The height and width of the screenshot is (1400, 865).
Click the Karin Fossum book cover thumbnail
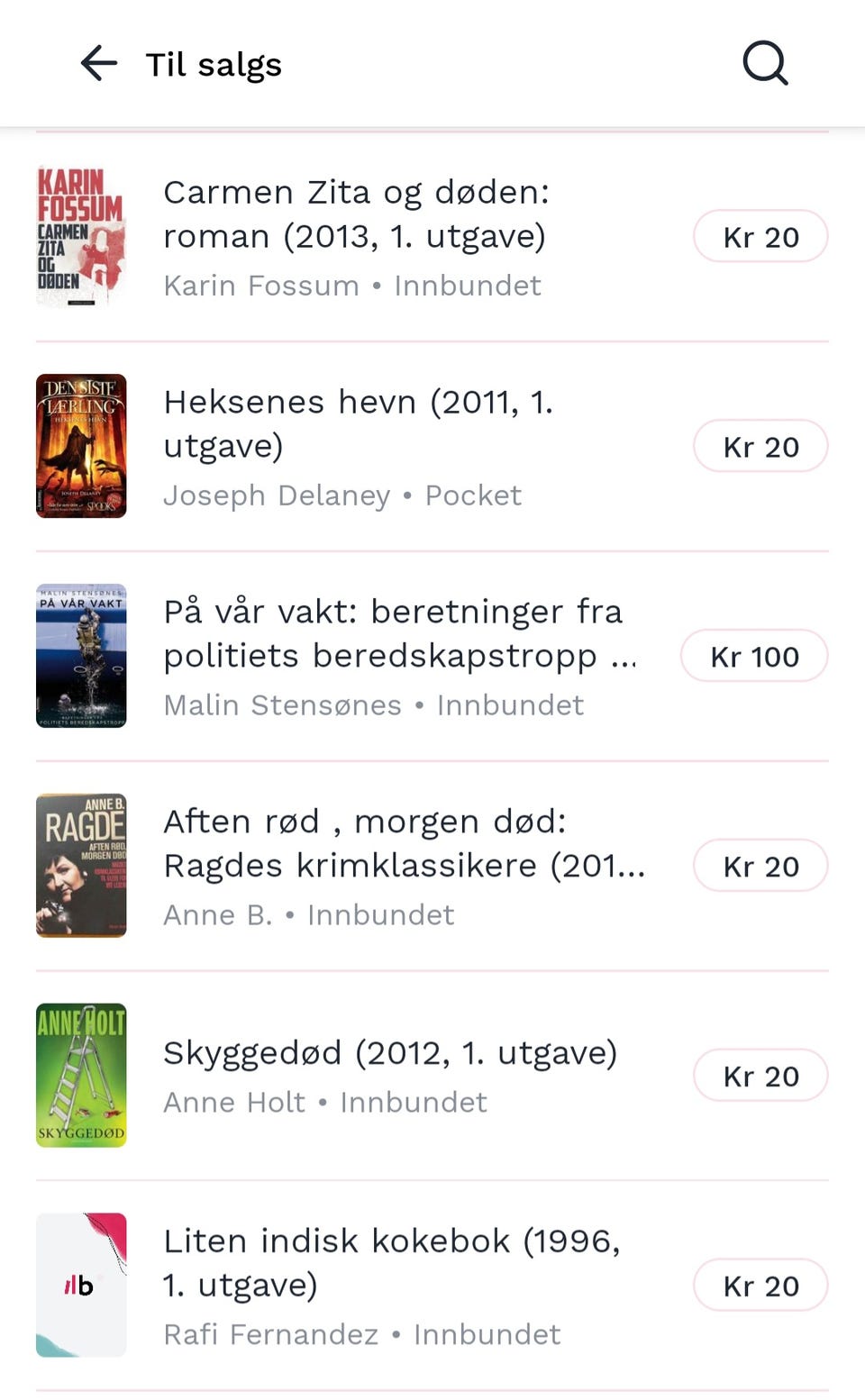[x=81, y=237]
